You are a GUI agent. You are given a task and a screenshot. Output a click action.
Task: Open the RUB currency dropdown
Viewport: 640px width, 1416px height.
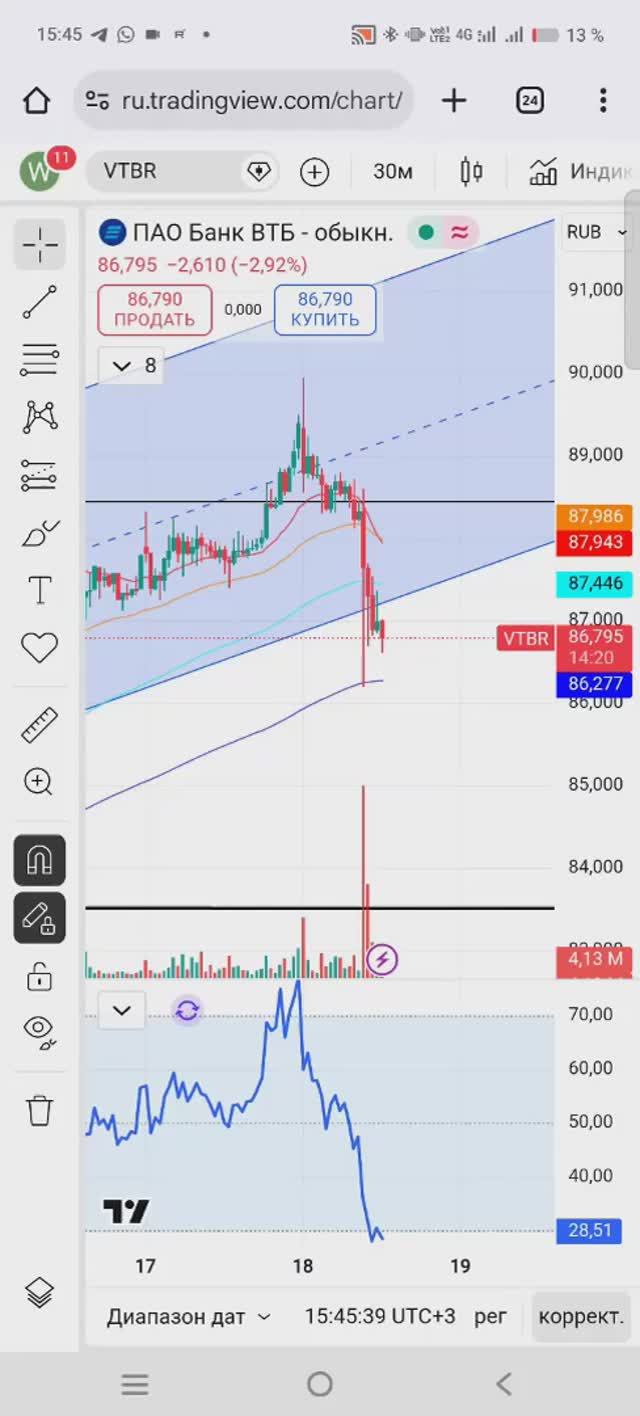pyautogui.click(x=596, y=232)
